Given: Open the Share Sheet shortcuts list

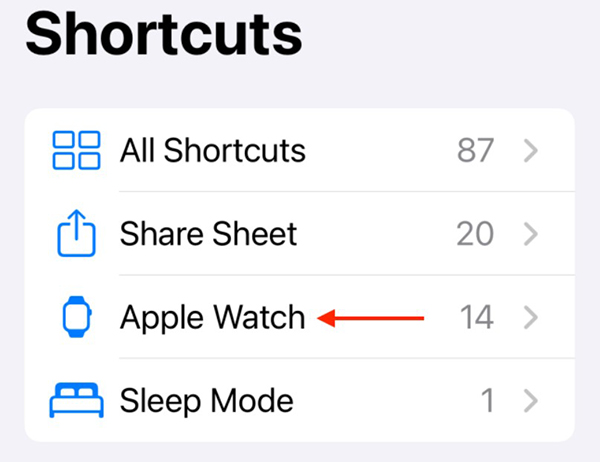Looking at the screenshot, I should [208, 234].
